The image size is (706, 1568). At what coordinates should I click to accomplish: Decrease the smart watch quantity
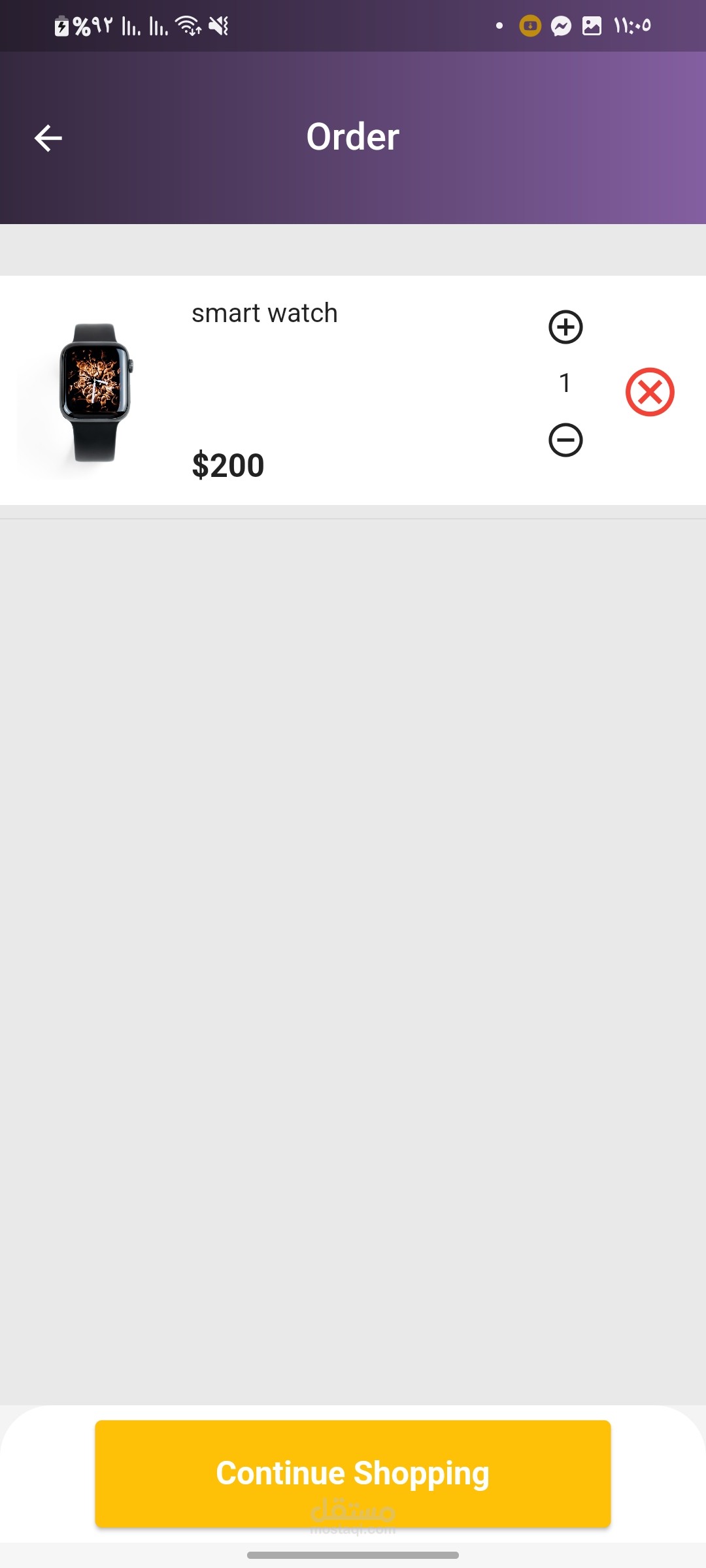click(x=565, y=440)
